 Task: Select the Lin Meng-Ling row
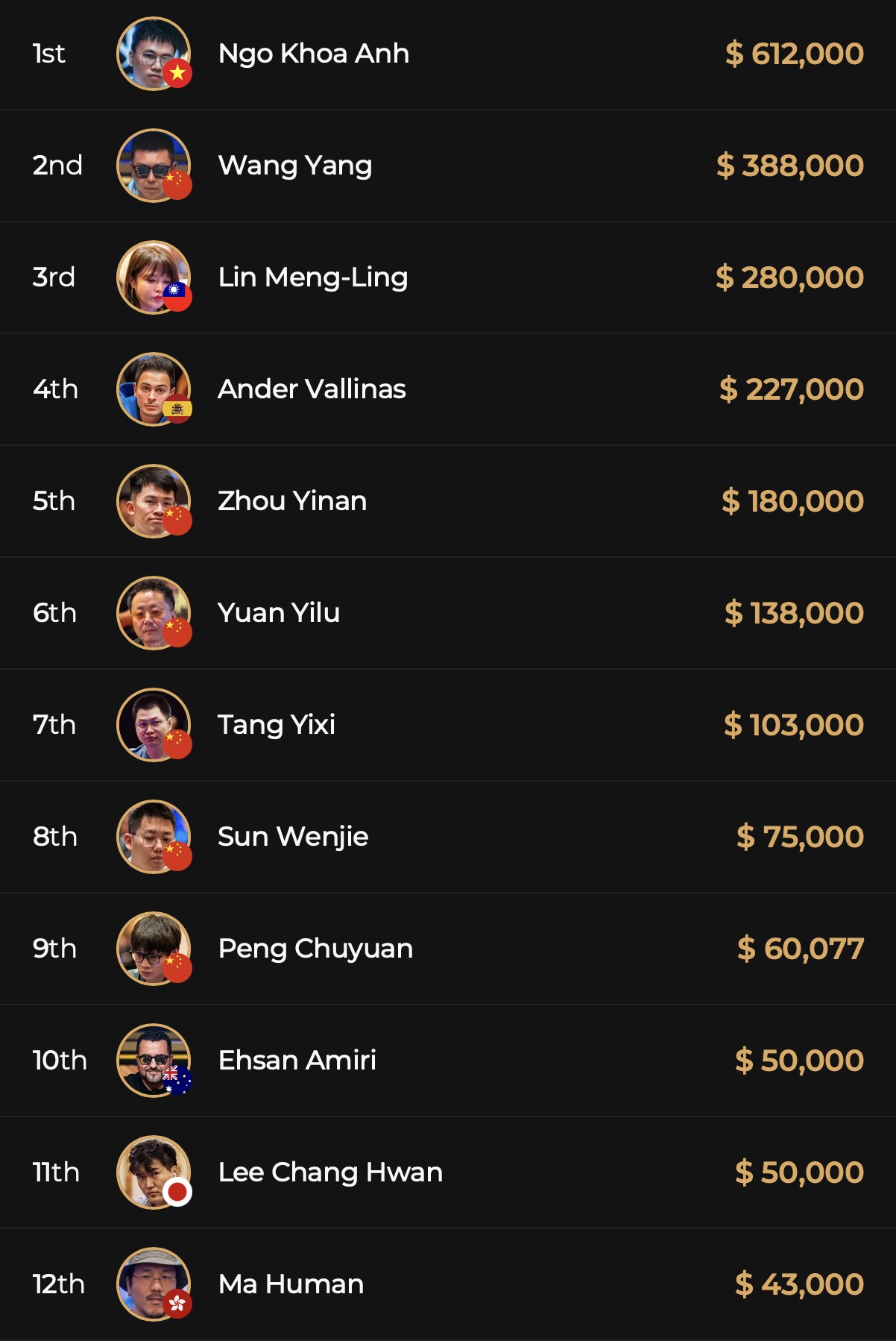point(312,277)
